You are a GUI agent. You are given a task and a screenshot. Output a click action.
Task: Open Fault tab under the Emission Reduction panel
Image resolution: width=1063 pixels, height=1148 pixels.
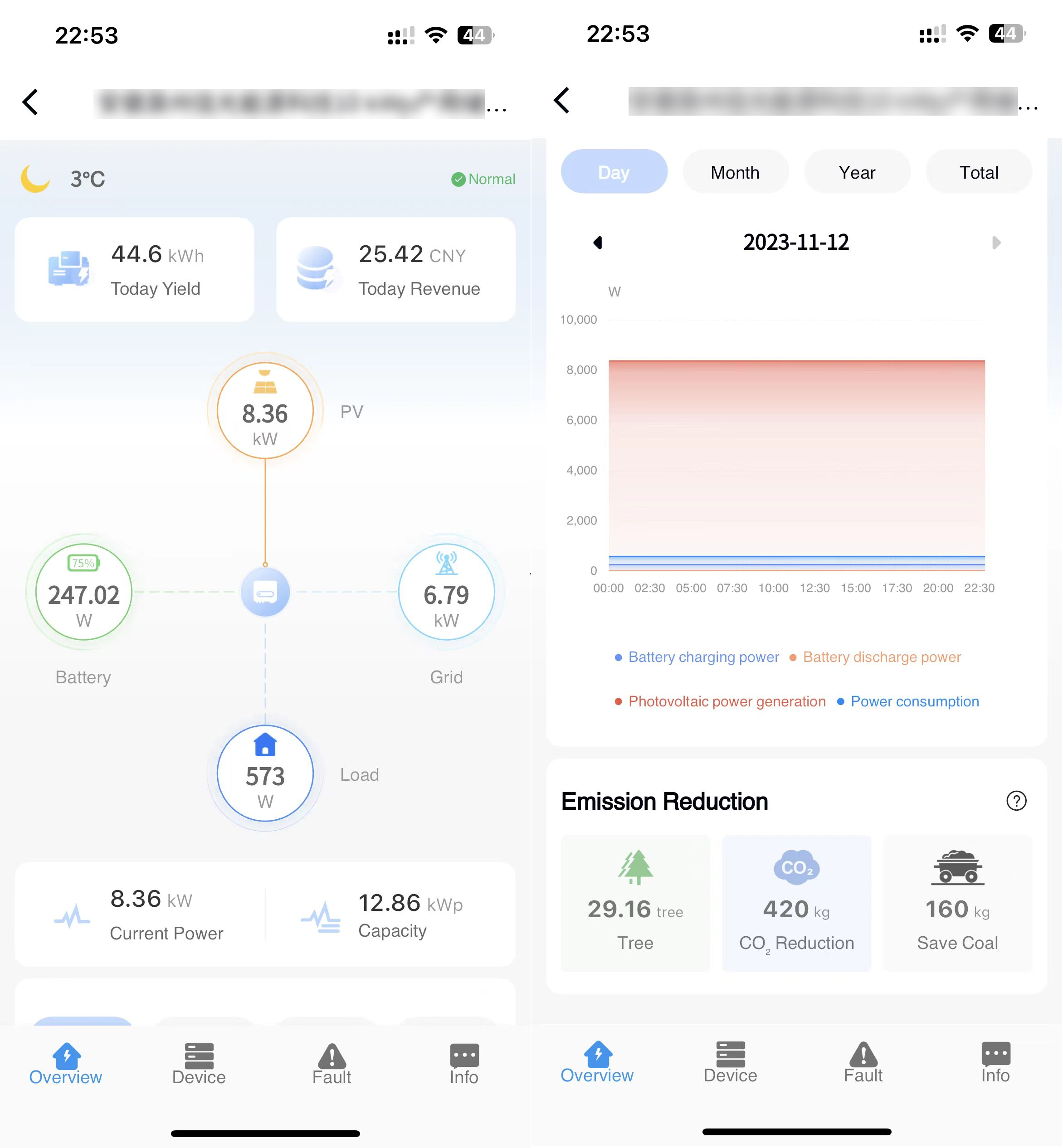[863, 1062]
